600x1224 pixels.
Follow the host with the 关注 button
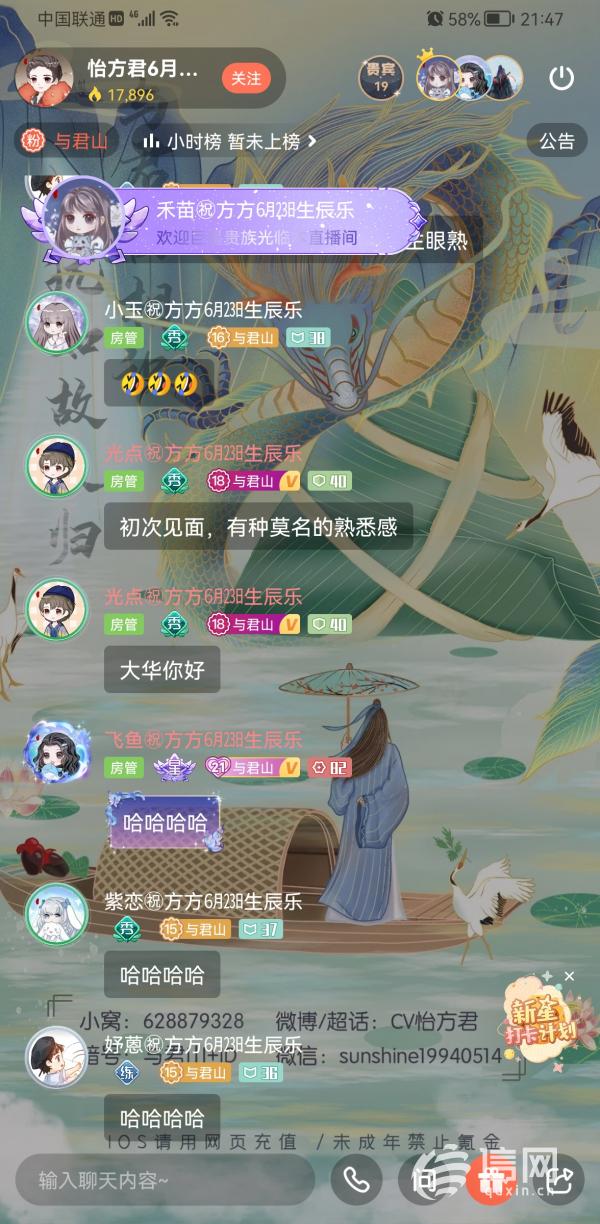245,77
